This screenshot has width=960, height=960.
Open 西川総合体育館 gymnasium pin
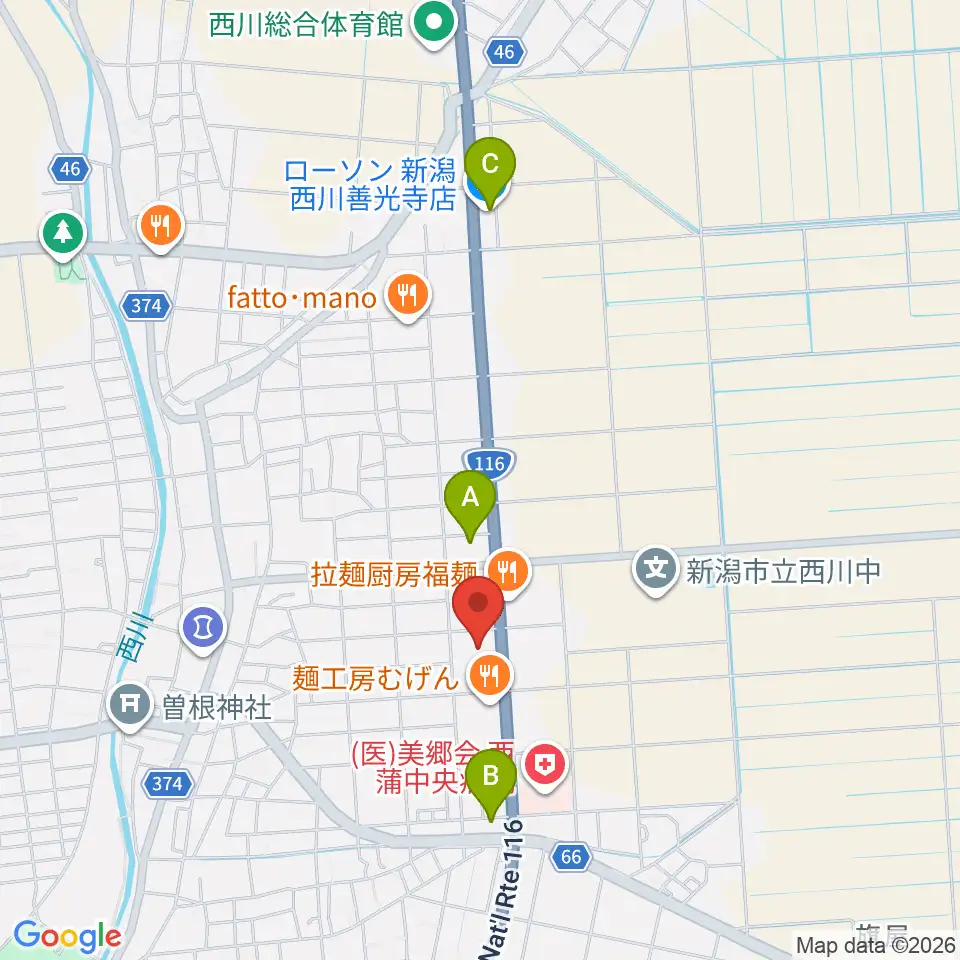coord(434,24)
